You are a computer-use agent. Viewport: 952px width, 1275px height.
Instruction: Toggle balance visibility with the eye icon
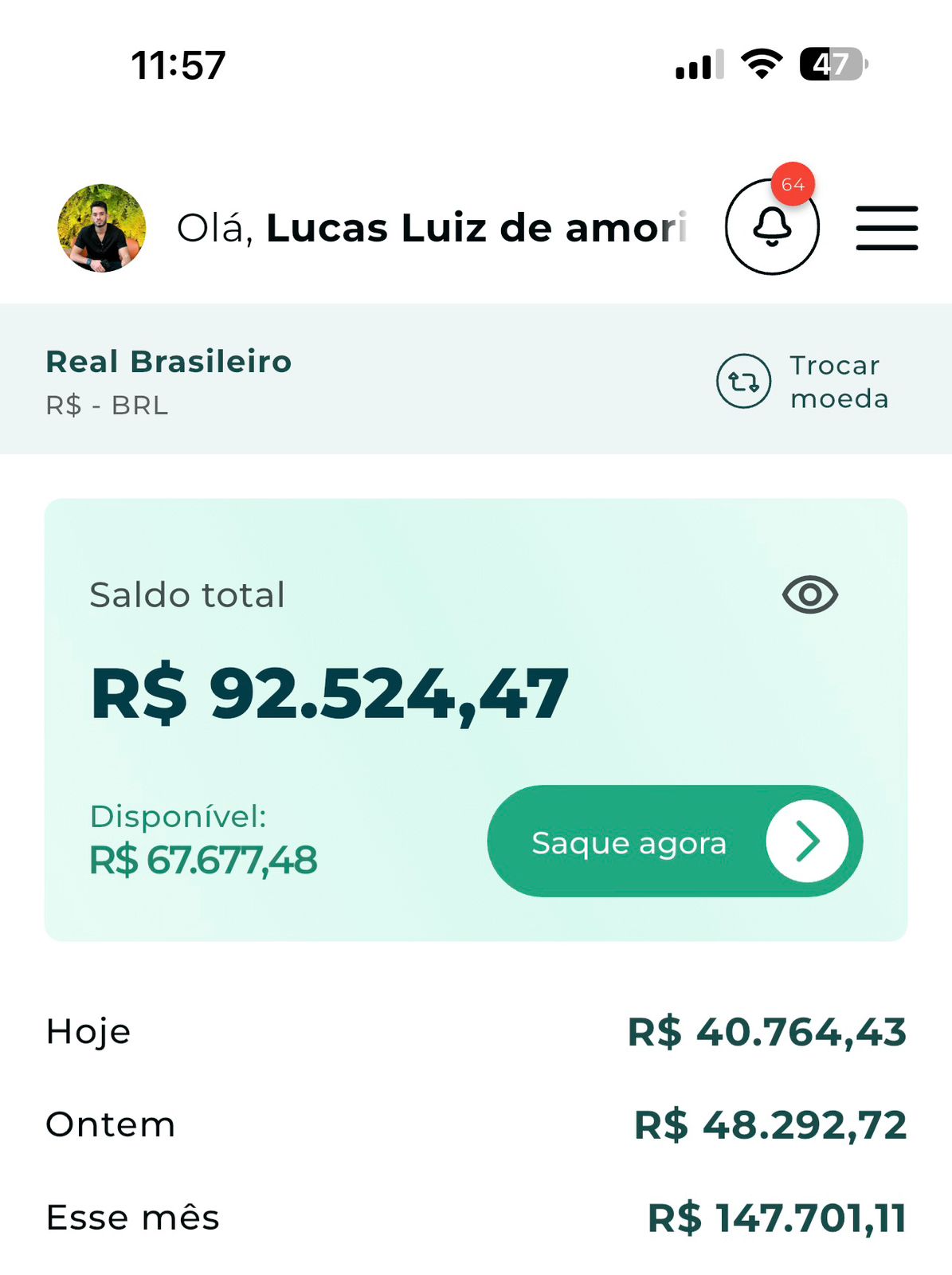[810, 594]
